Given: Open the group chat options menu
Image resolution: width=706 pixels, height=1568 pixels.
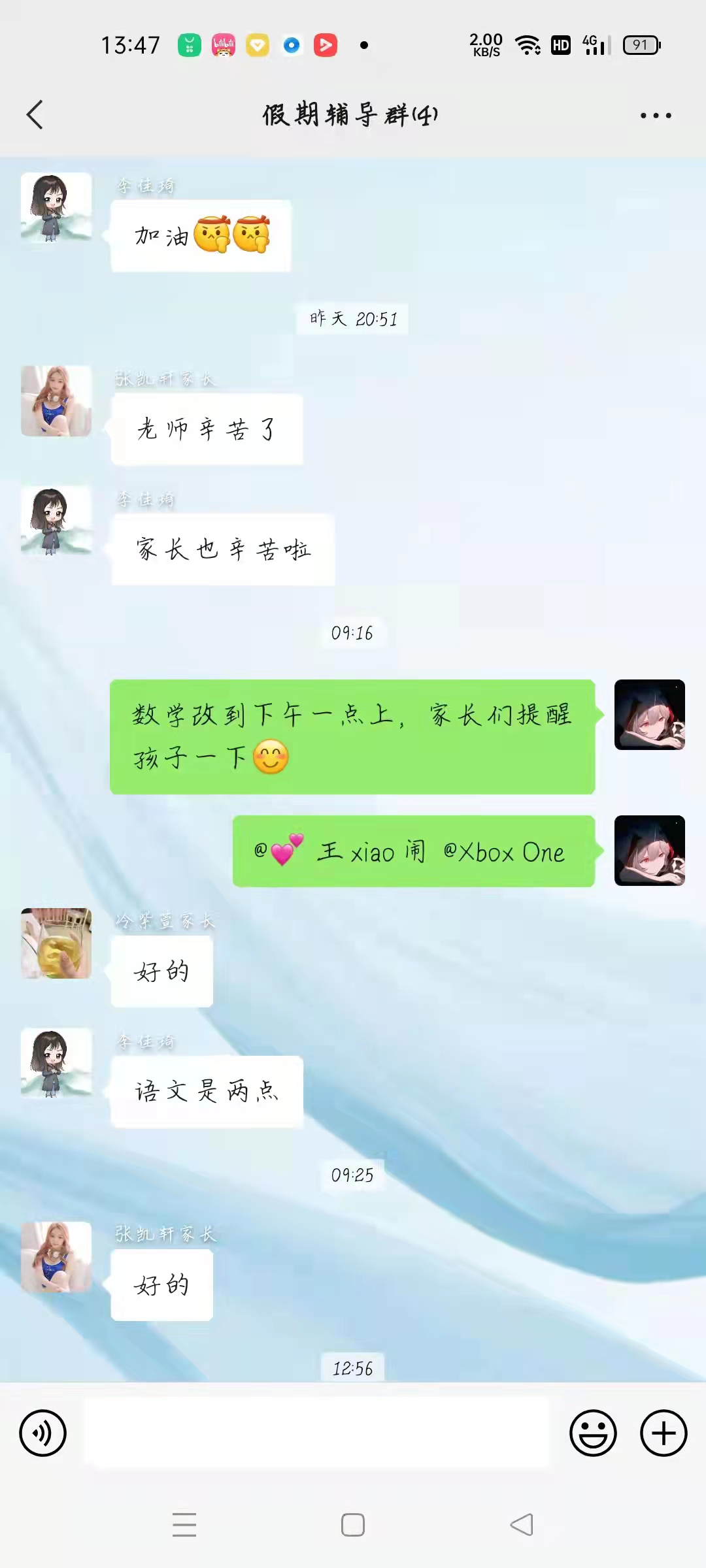Looking at the screenshot, I should 655,116.
